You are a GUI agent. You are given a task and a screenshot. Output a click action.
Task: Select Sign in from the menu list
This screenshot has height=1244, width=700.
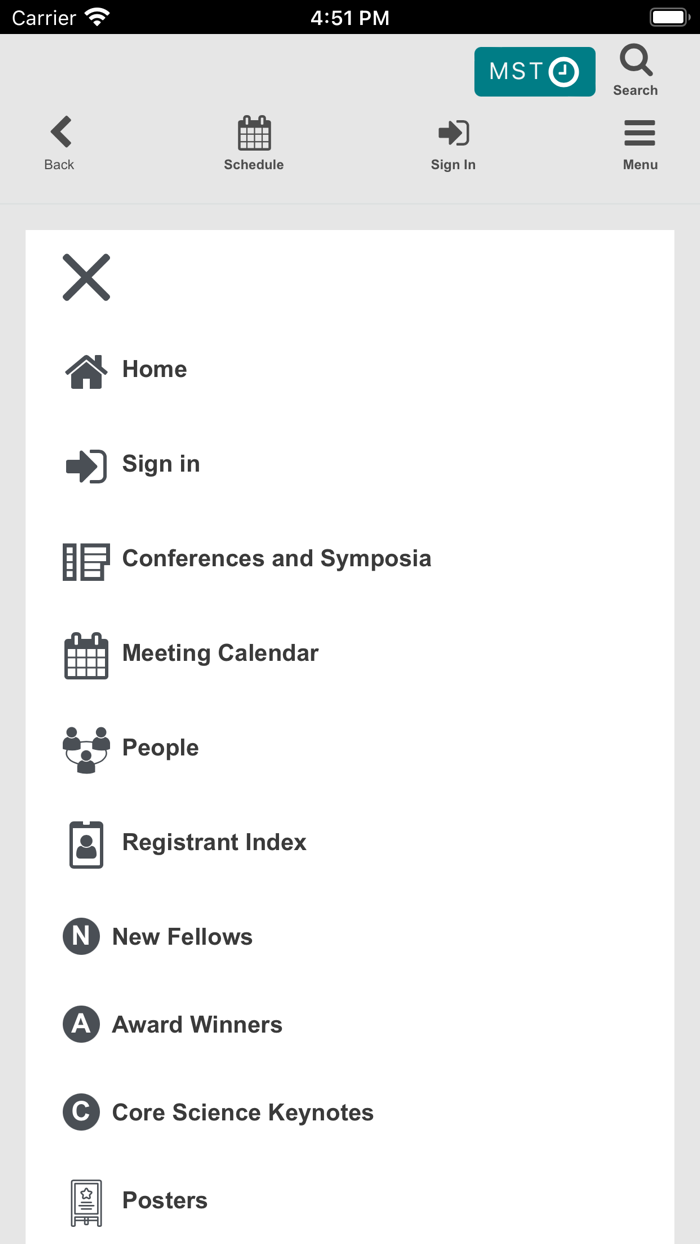[x=160, y=465]
